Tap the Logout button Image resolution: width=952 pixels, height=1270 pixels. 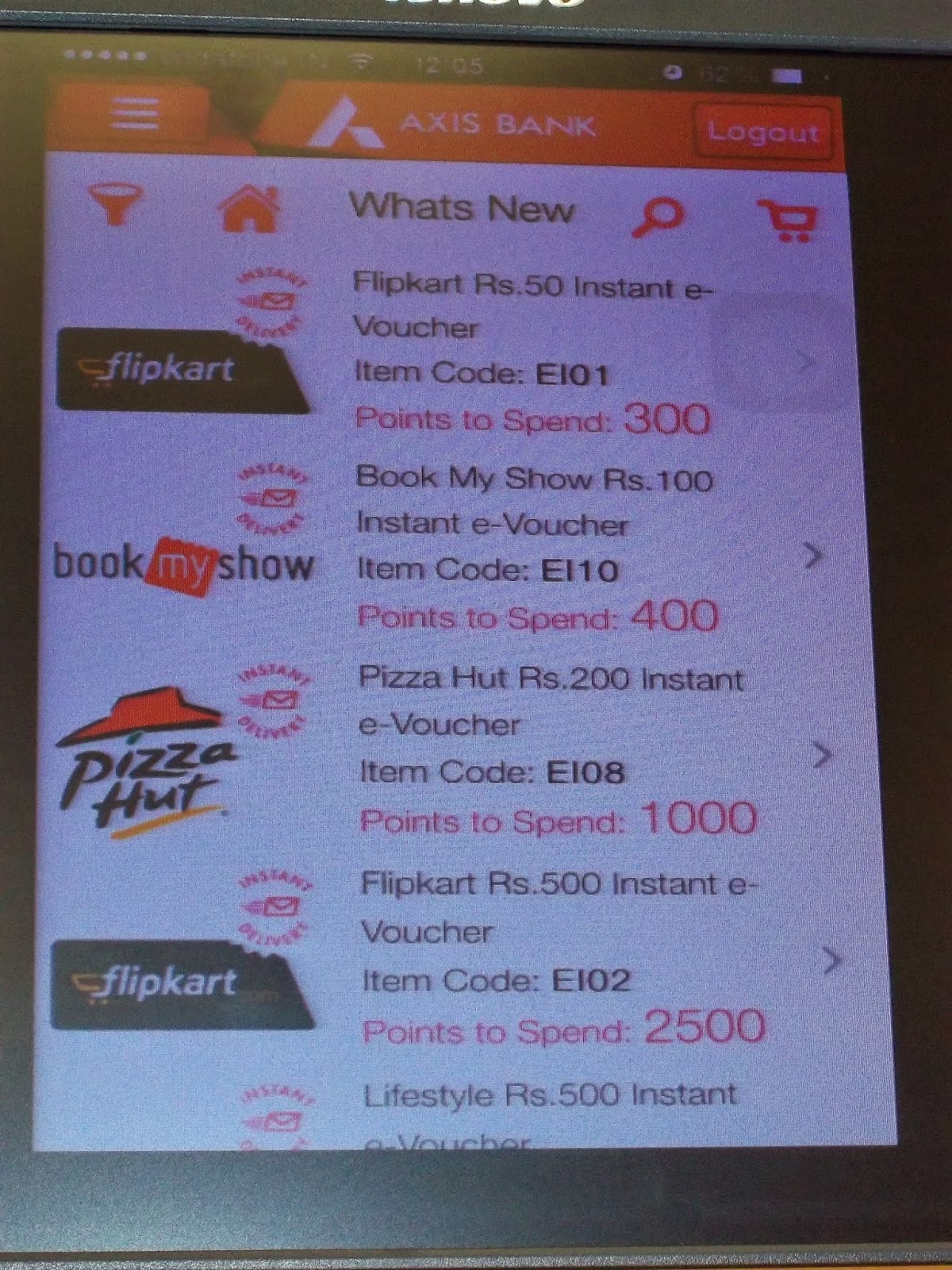(762, 132)
